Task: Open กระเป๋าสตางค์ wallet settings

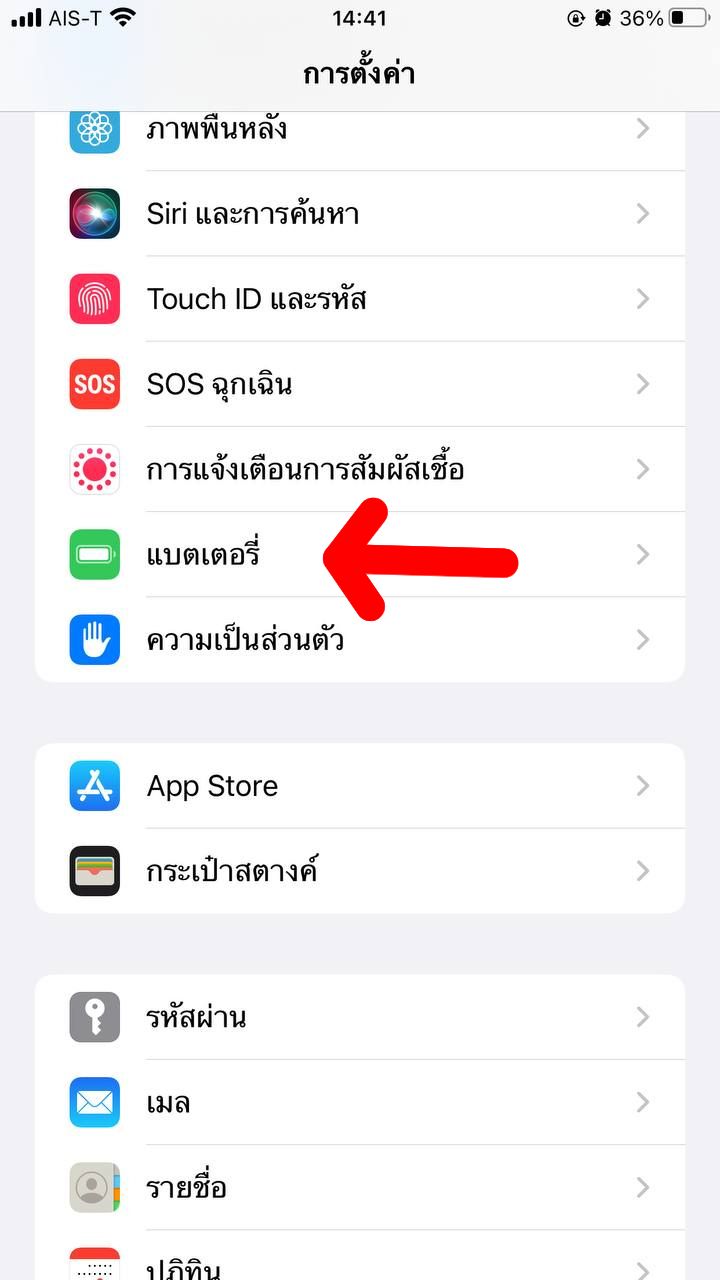Action: [360, 871]
